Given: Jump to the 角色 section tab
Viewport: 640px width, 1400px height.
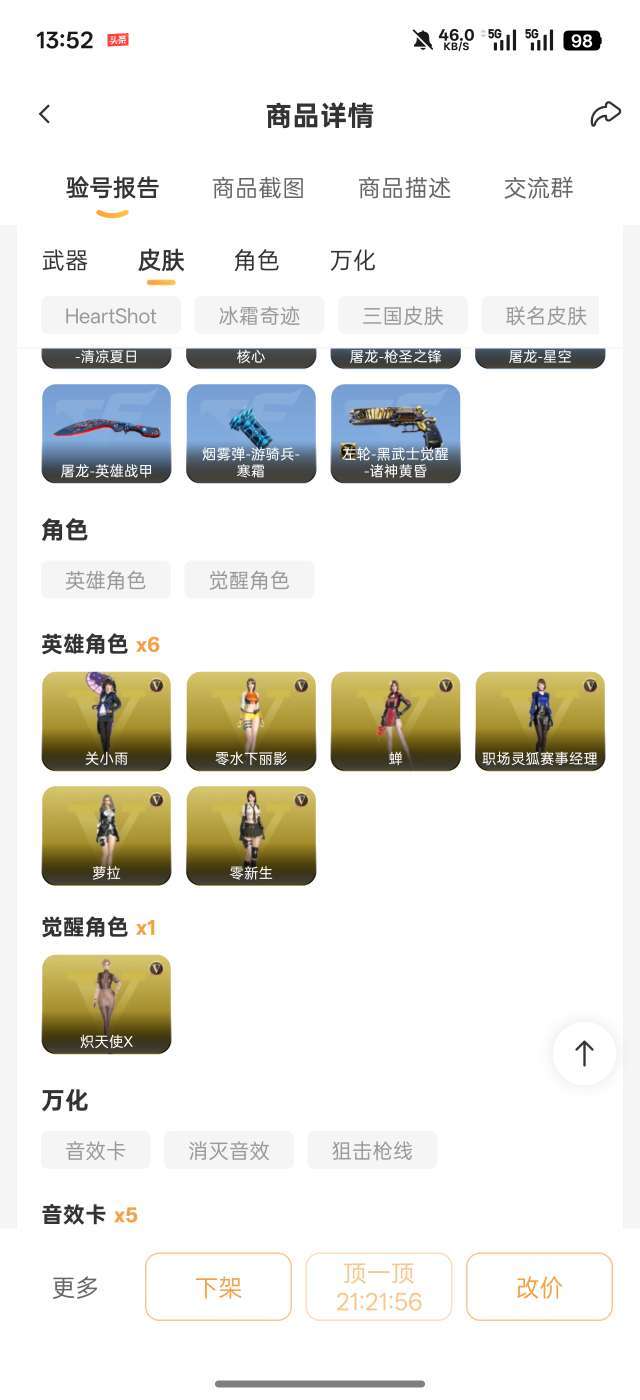Looking at the screenshot, I should [256, 261].
